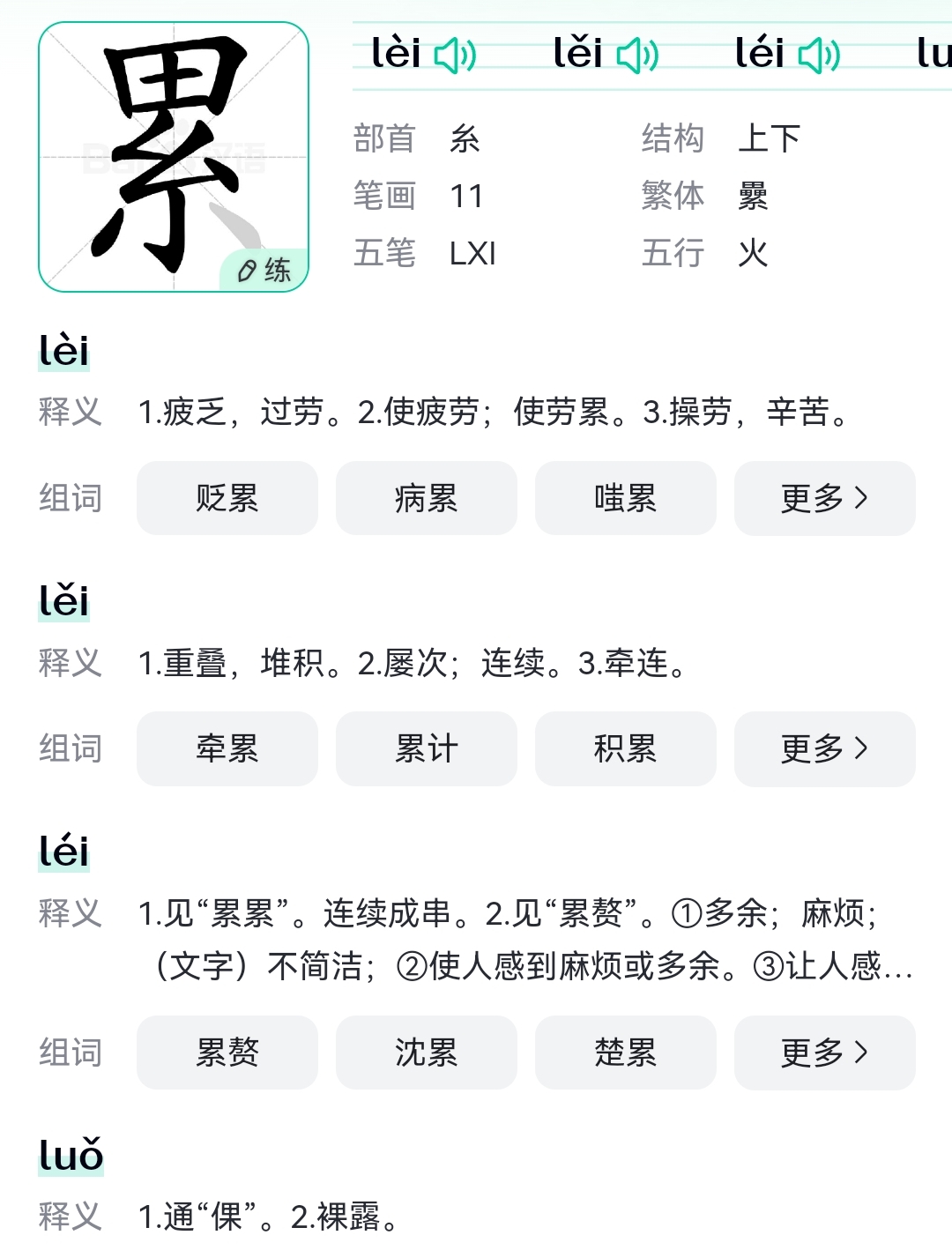The height and width of the screenshot is (1250, 952).
Task: Open the word 累计
Action: click(426, 748)
